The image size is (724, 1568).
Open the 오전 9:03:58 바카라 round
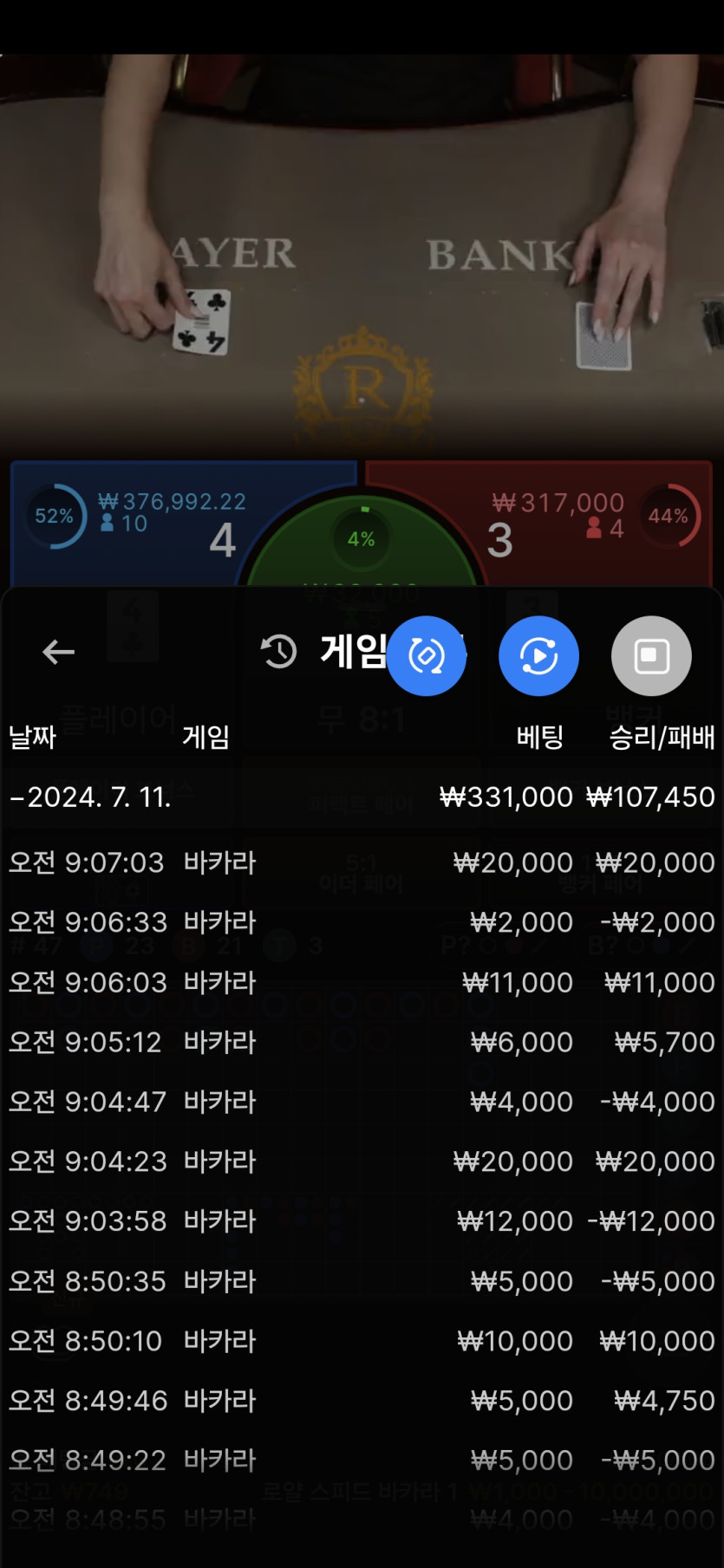[362, 1221]
